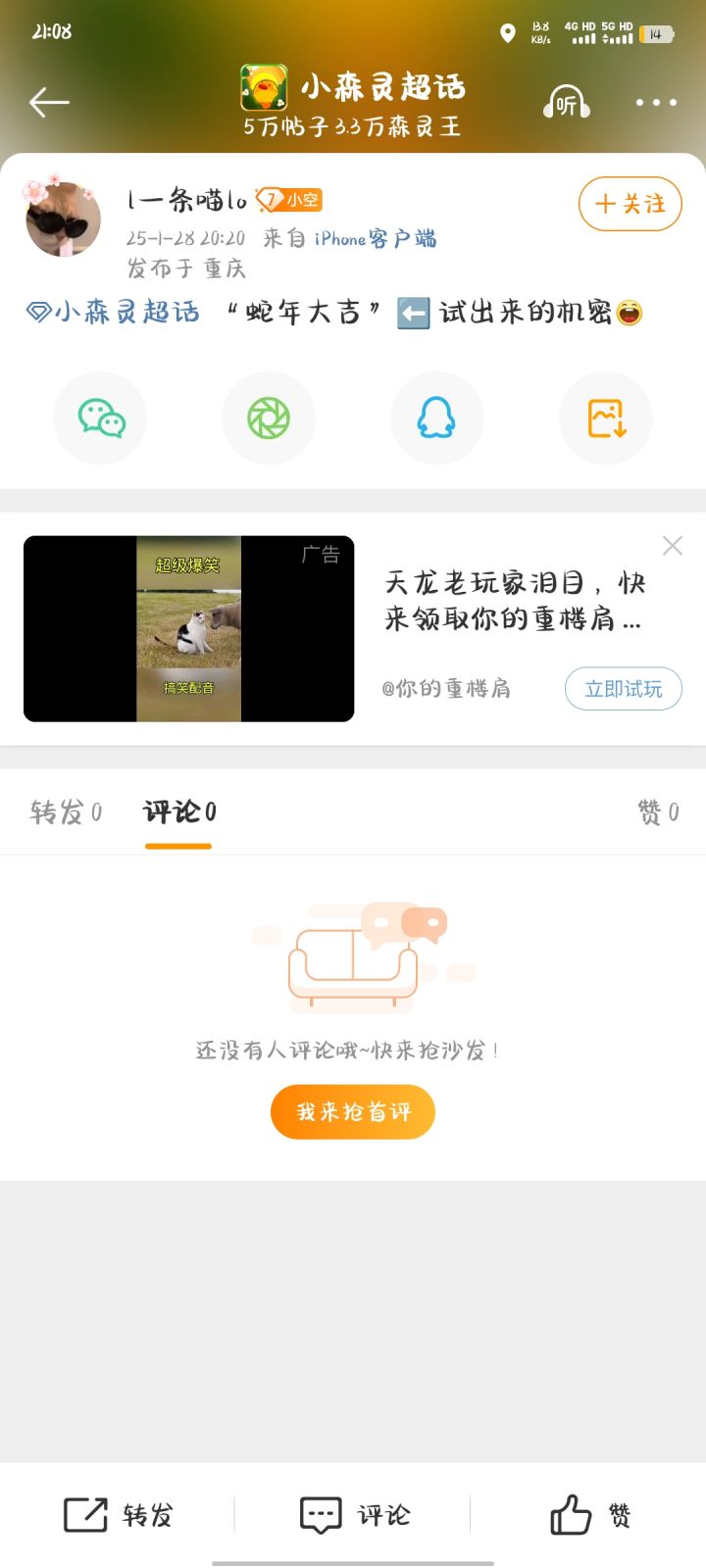706x1568 pixels.
Task: Share post to WeChat Moments
Action: click(269, 418)
